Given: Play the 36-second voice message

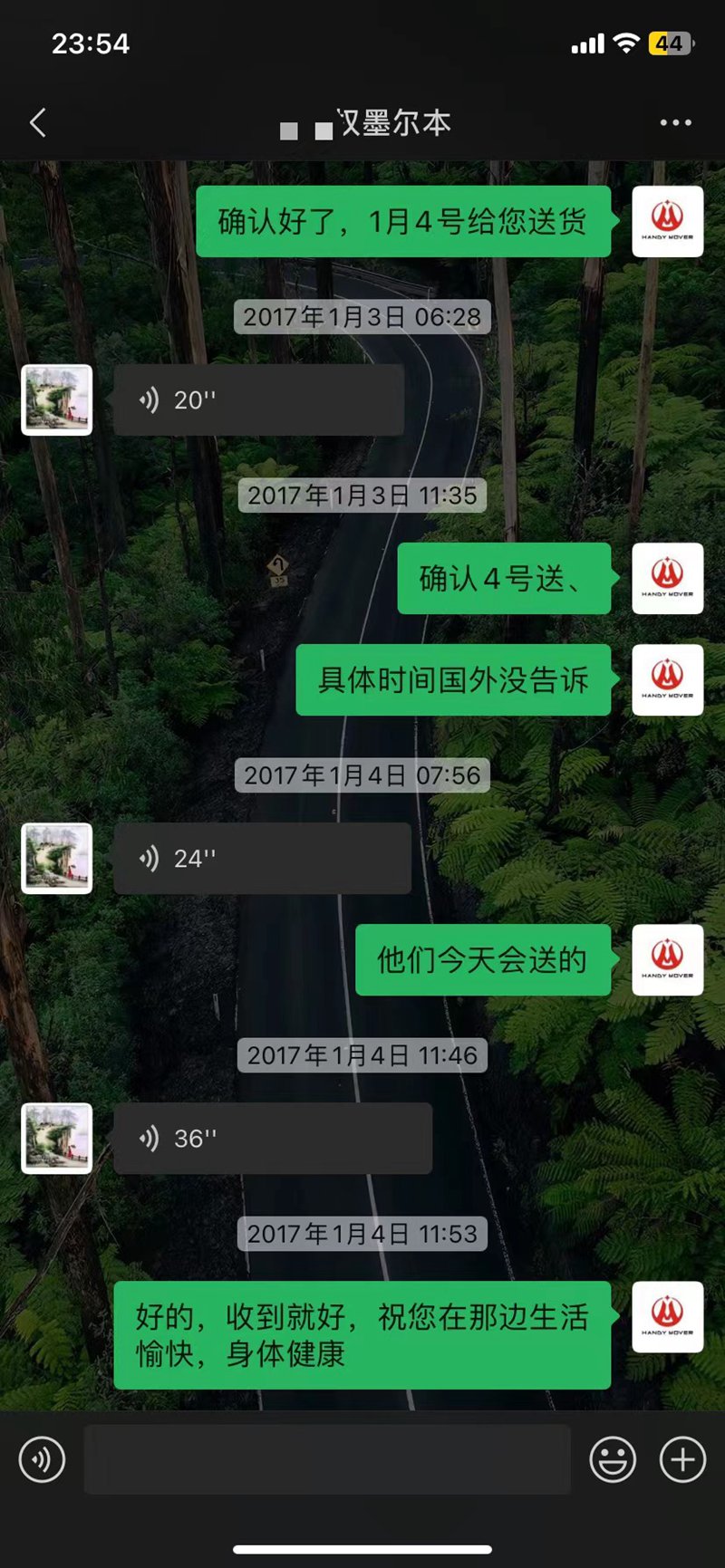Looking at the screenshot, I should click(272, 1139).
